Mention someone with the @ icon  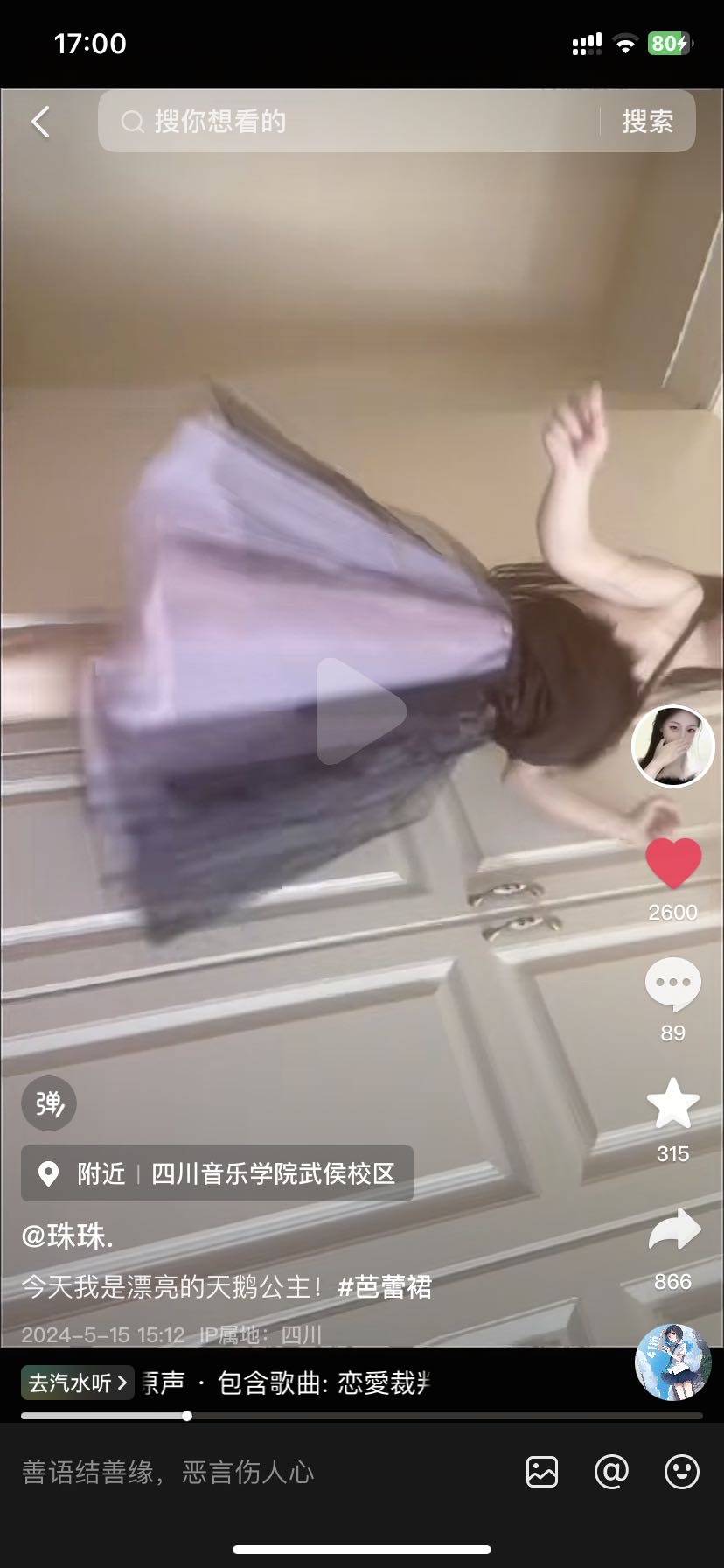(611, 1472)
